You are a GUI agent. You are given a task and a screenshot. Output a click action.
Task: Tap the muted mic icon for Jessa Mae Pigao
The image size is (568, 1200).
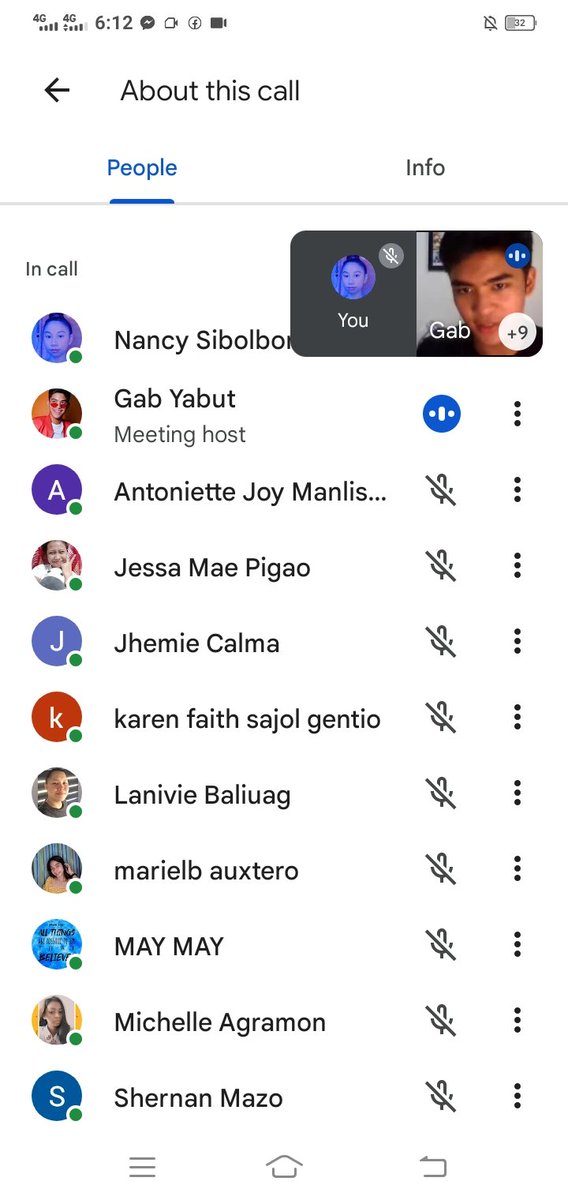point(441,565)
